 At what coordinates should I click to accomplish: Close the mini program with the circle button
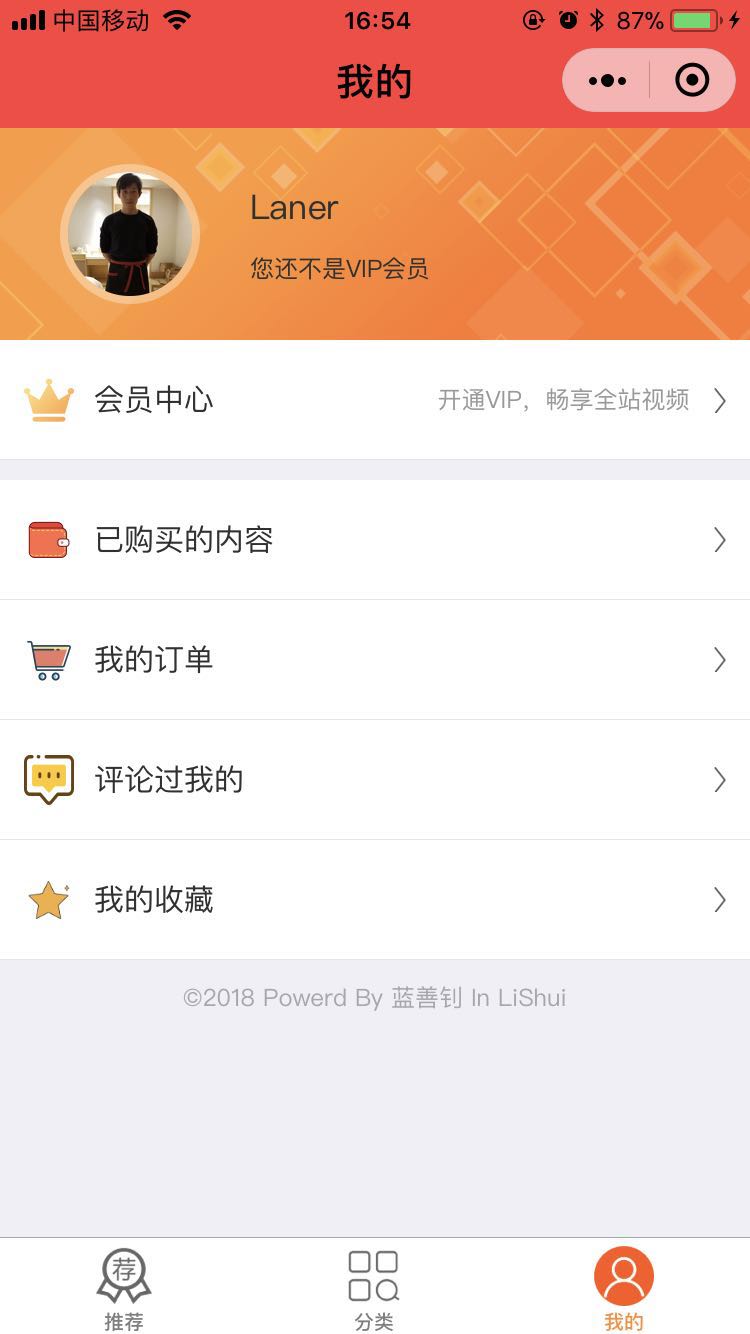pyautogui.click(x=692, y=80)
